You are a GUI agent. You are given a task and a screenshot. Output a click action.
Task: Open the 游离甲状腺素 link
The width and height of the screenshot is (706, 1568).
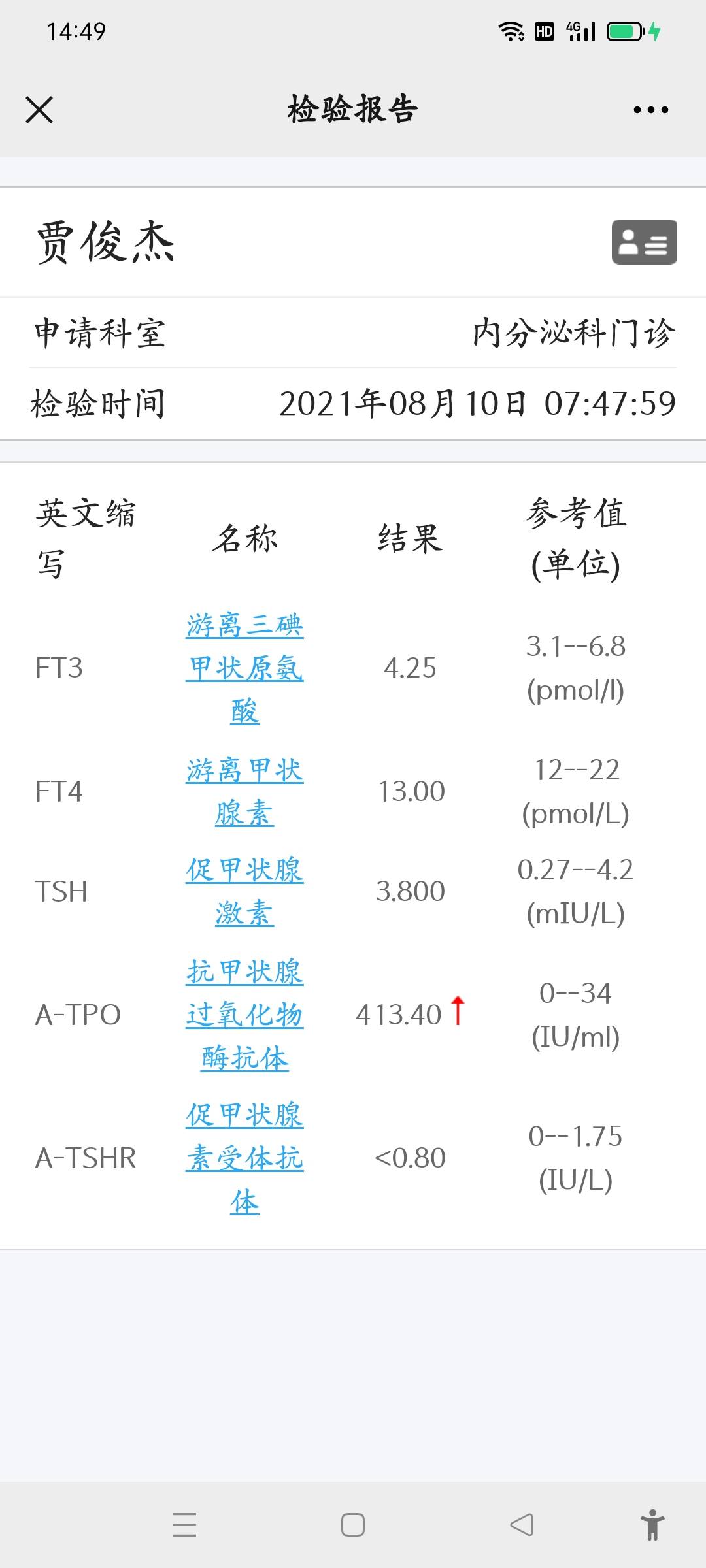[x=244, y=792]
